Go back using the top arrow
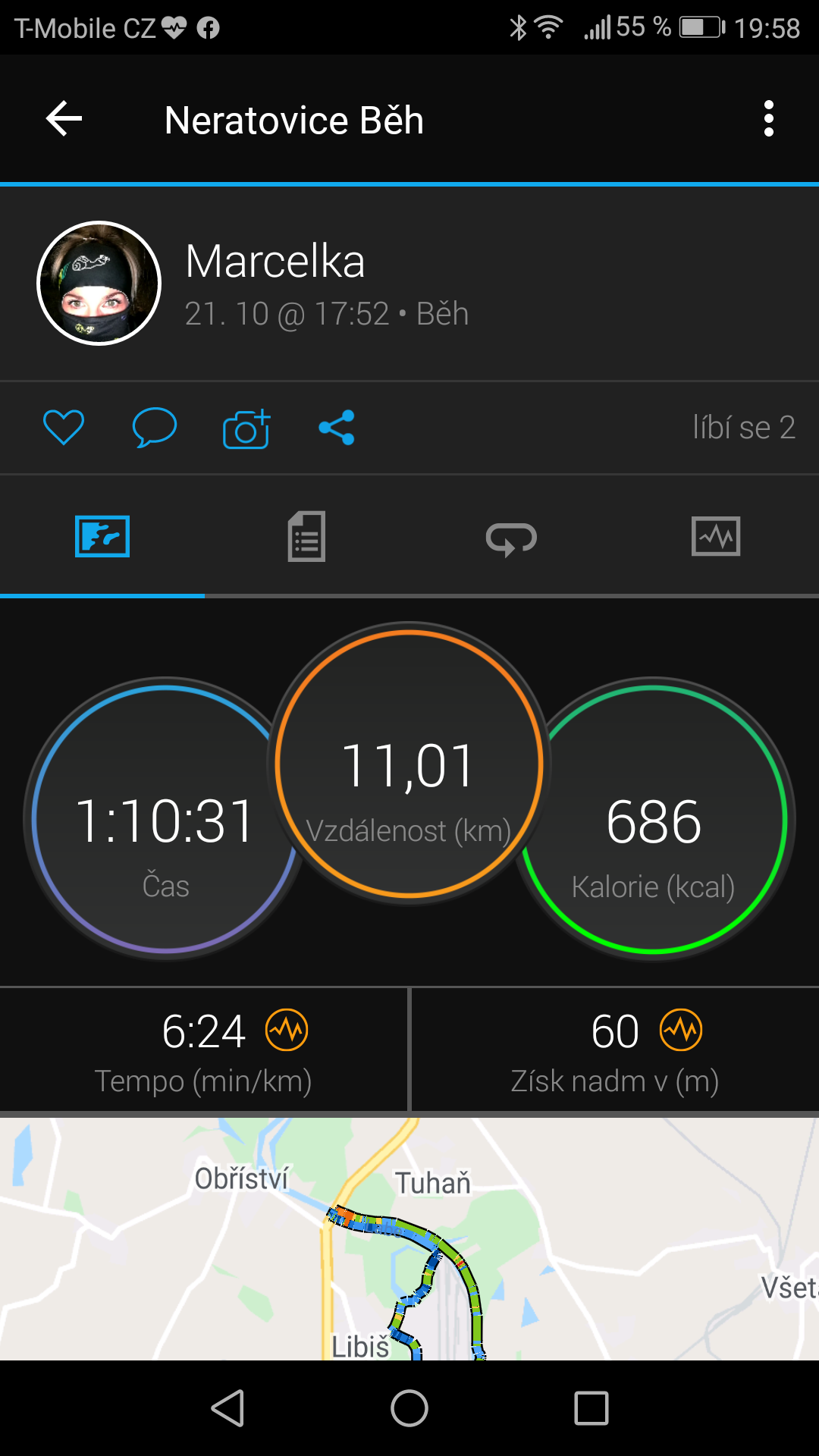 [x=64, y=119]
